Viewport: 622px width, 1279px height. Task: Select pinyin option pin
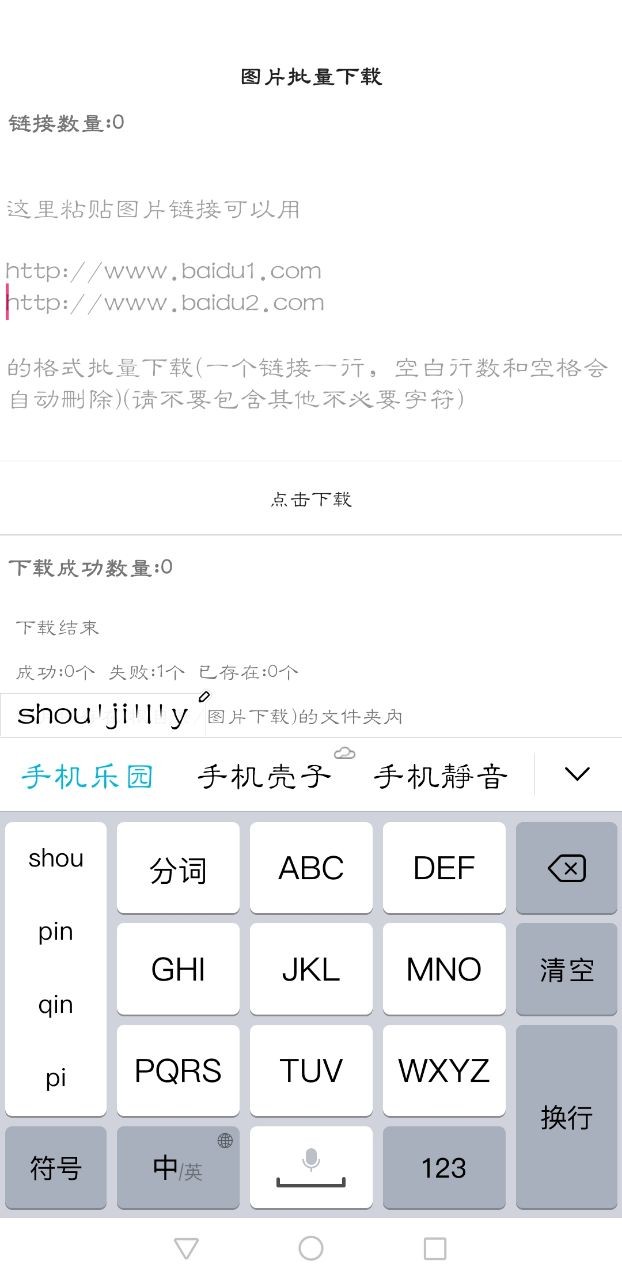[x=56, y=932]
